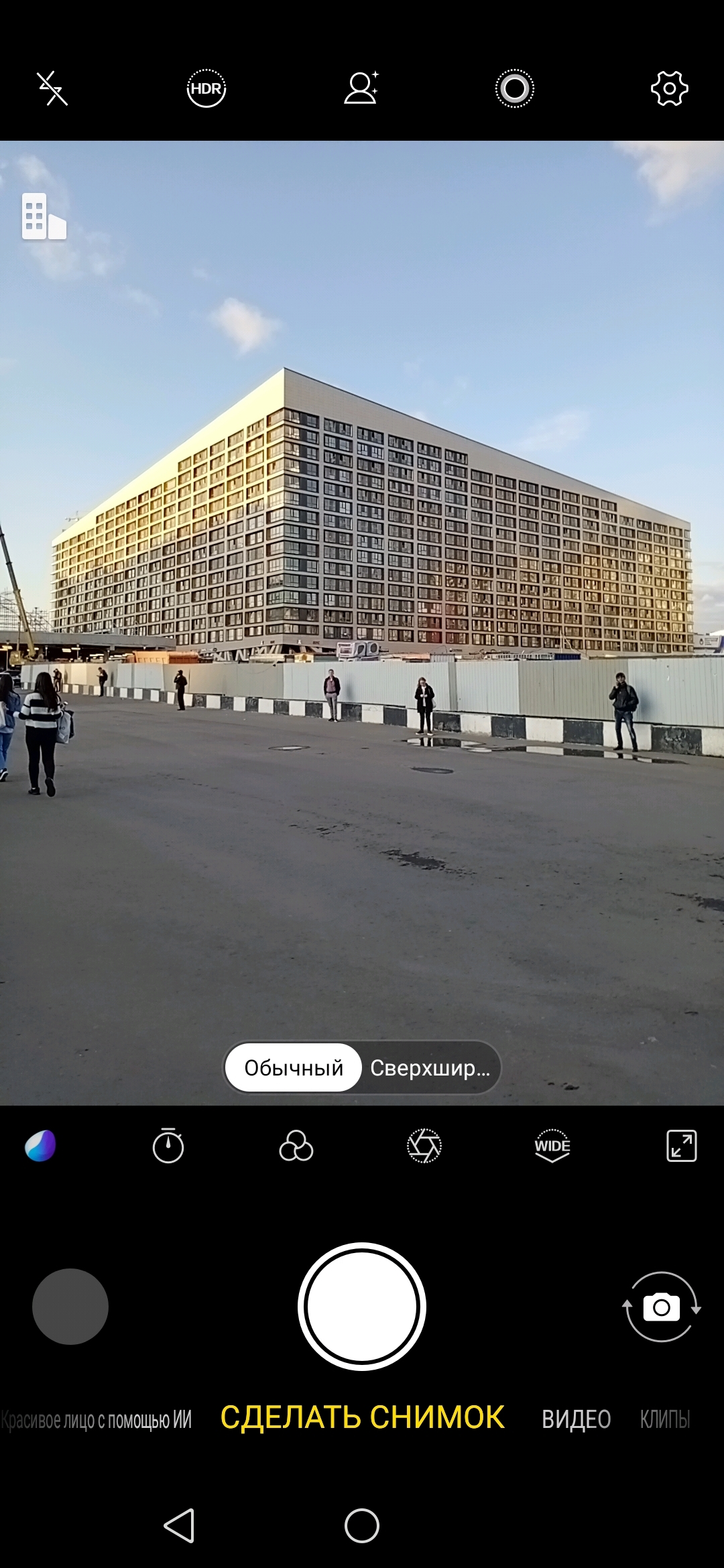Image resolution: width=724 pixels, height=1568 pixels.
Task: Select the Обычный lens mode
Action: click(x=294, y=1067)
